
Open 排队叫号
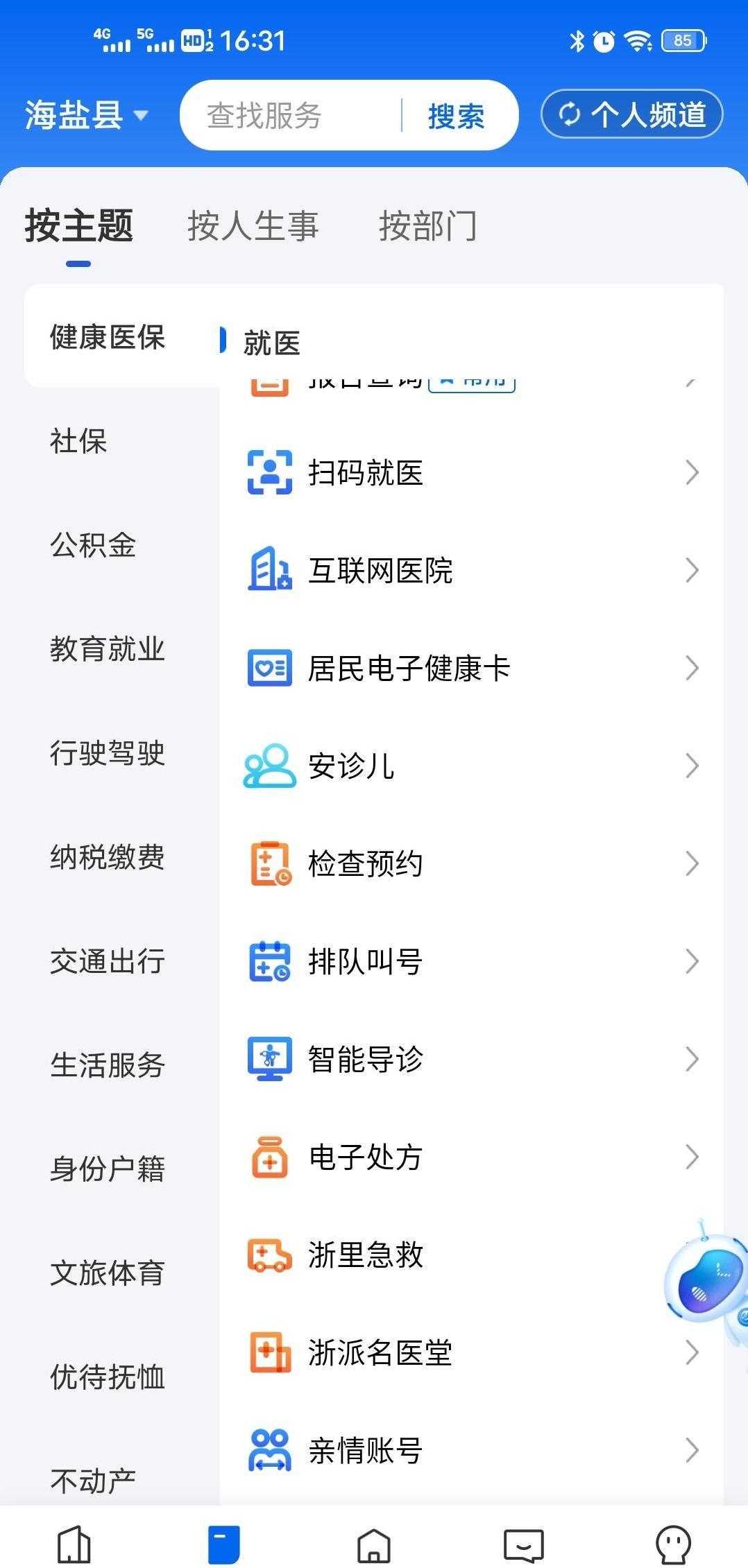472,962
